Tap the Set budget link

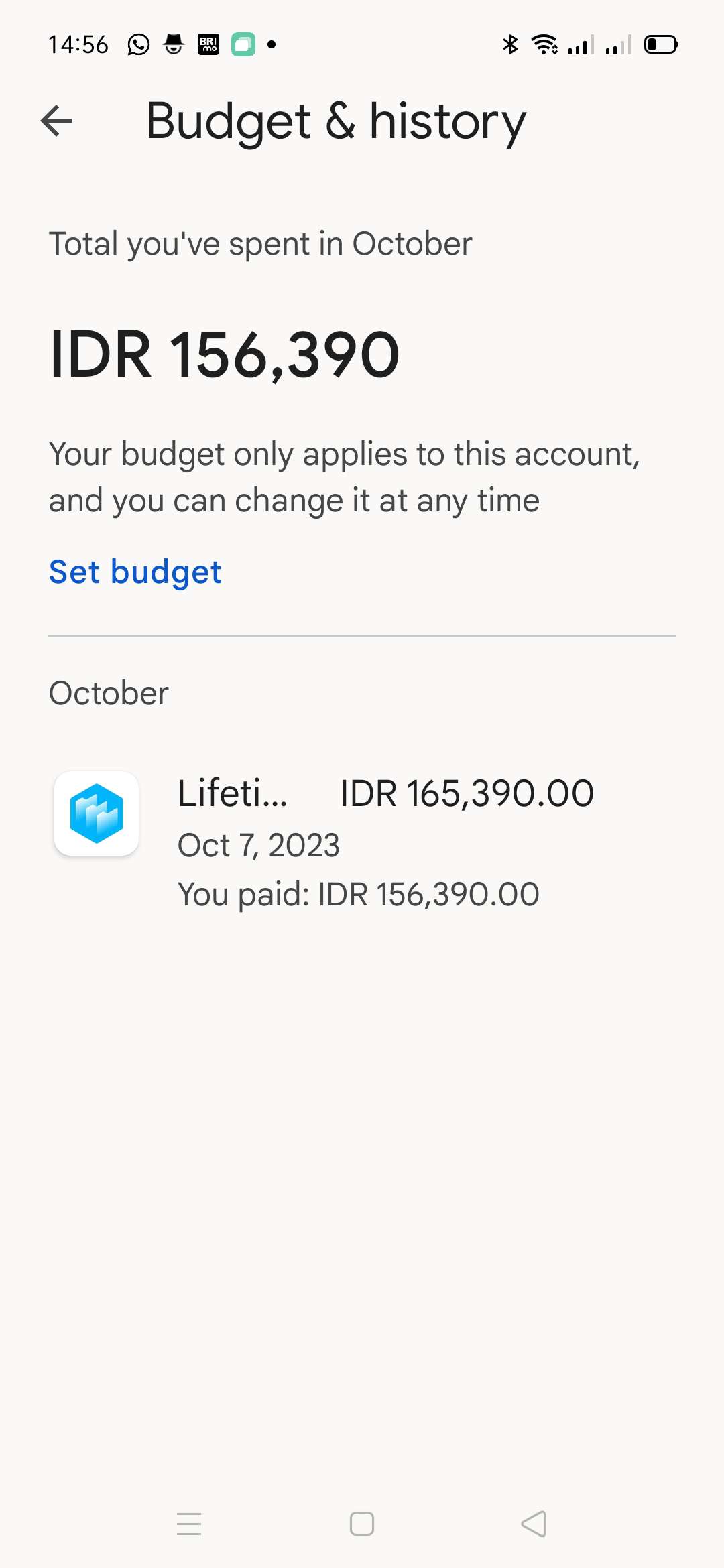135,572
